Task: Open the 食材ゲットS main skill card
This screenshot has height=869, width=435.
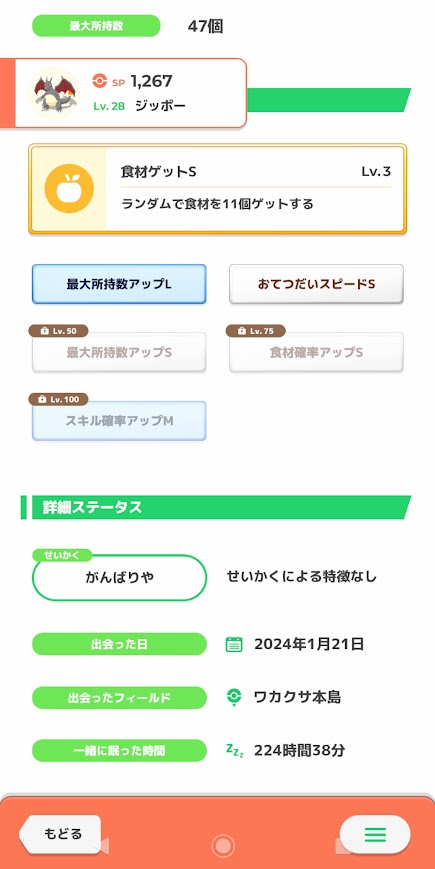Action: tap(217, 189)
